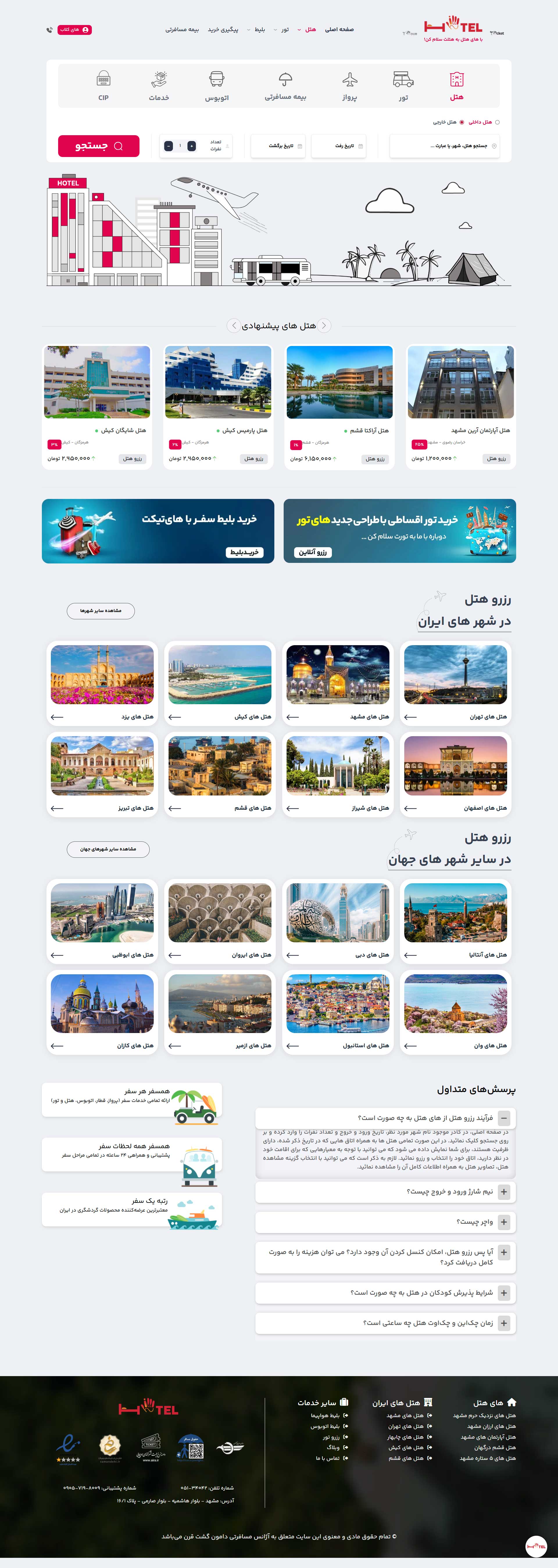Tap the red جستجو search button

pos(99,146)
